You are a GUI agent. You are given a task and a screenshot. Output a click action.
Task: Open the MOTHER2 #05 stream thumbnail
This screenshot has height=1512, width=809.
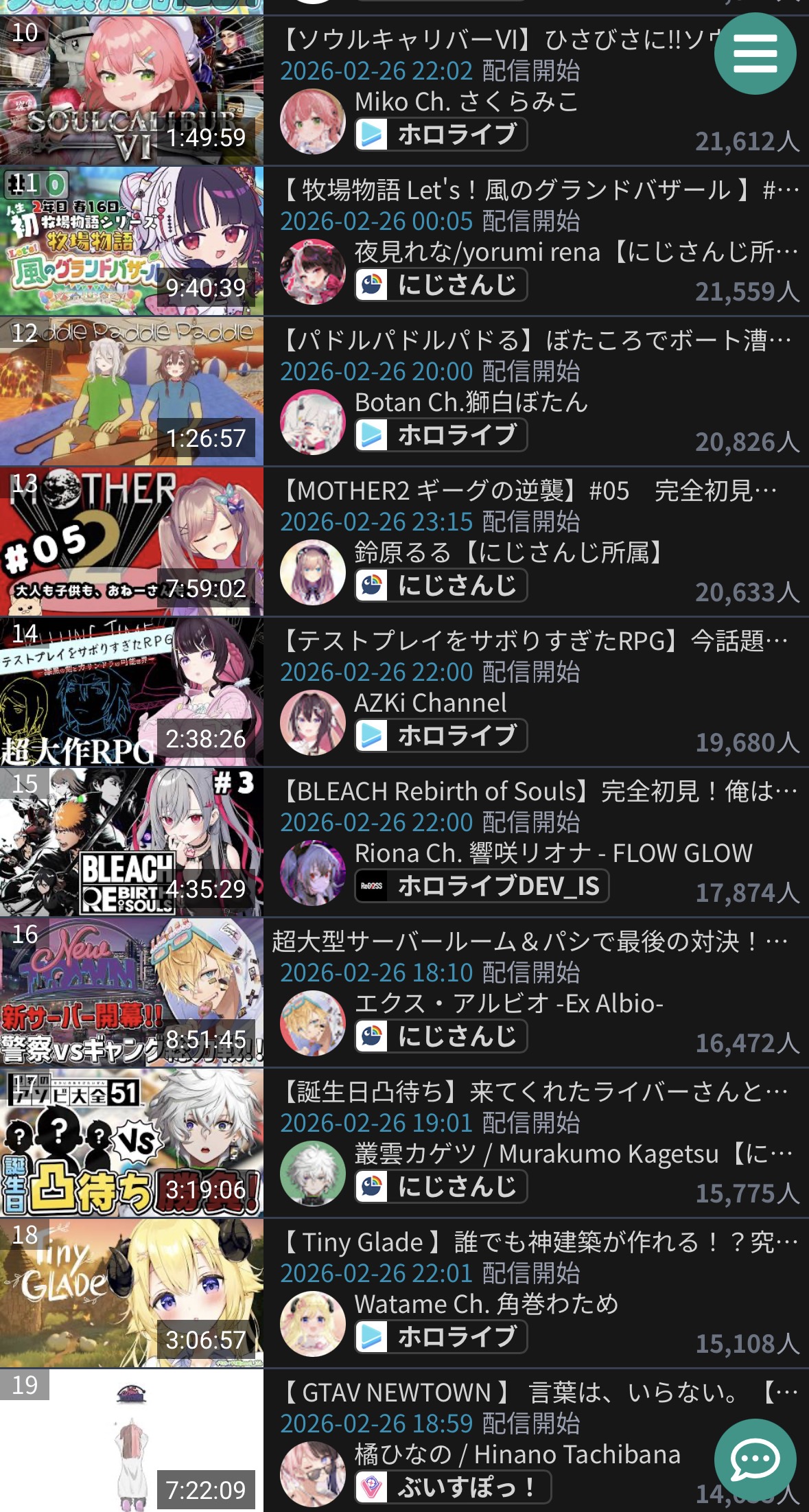point(131,542)
